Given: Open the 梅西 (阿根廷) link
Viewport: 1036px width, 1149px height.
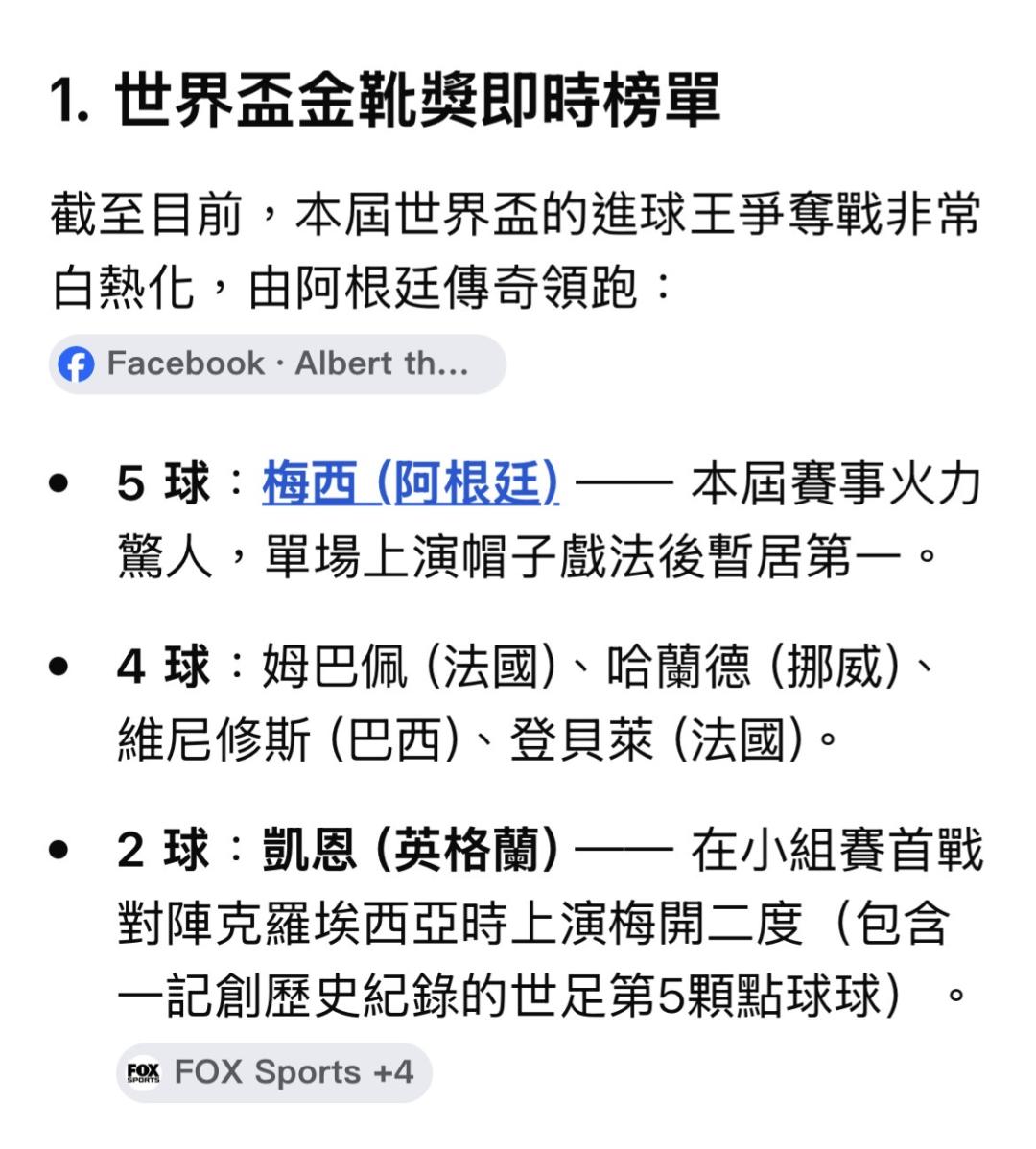Looking at the screenshot, I should pyautogui.click(x=411, y=483).
